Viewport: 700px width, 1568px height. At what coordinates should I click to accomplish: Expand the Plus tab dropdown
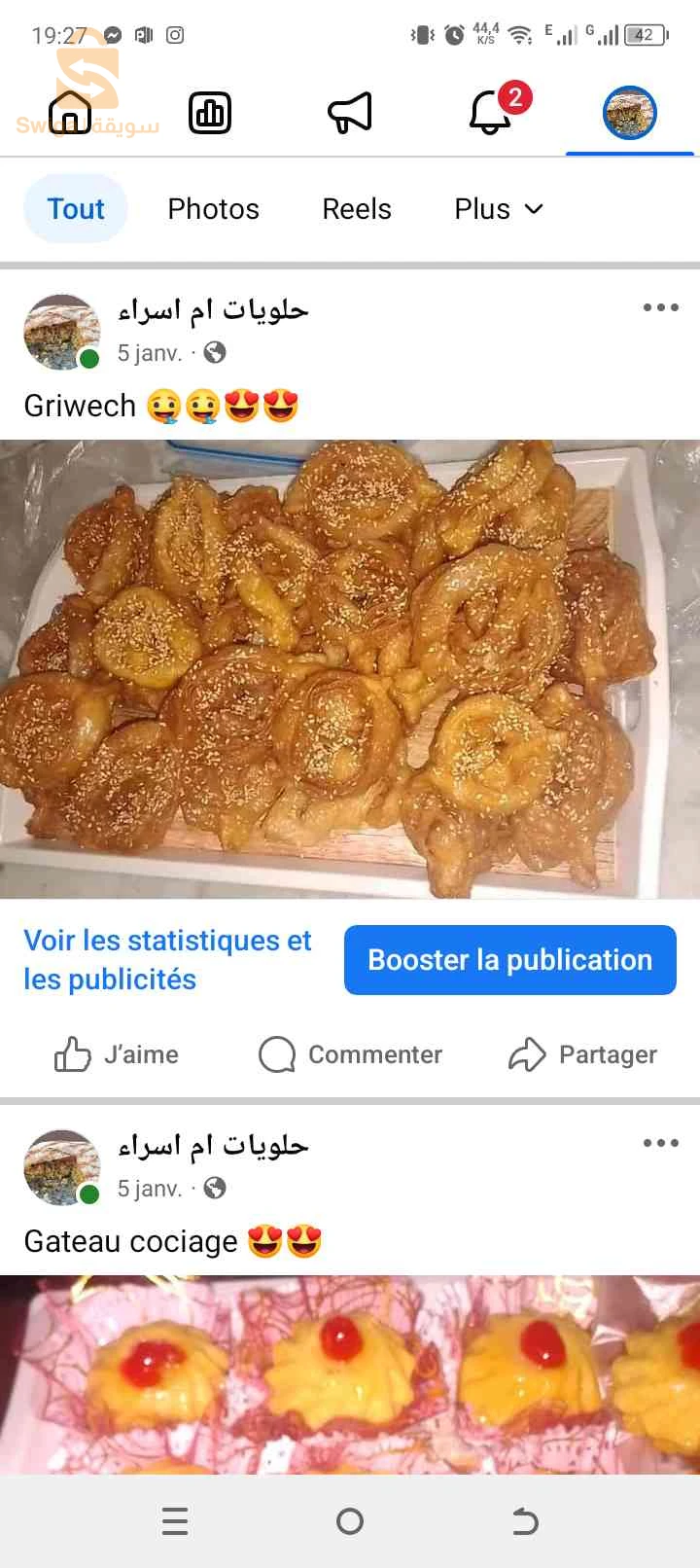pyautogui.click(x=498, y=208)
